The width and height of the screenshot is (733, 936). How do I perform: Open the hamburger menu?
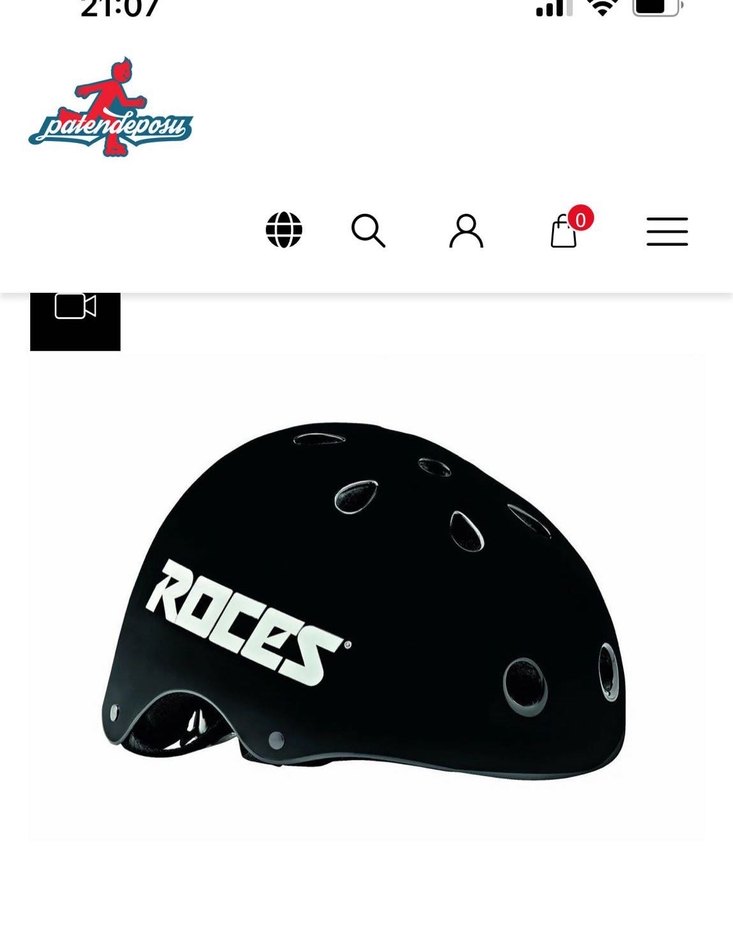click(x=667, y=231)
